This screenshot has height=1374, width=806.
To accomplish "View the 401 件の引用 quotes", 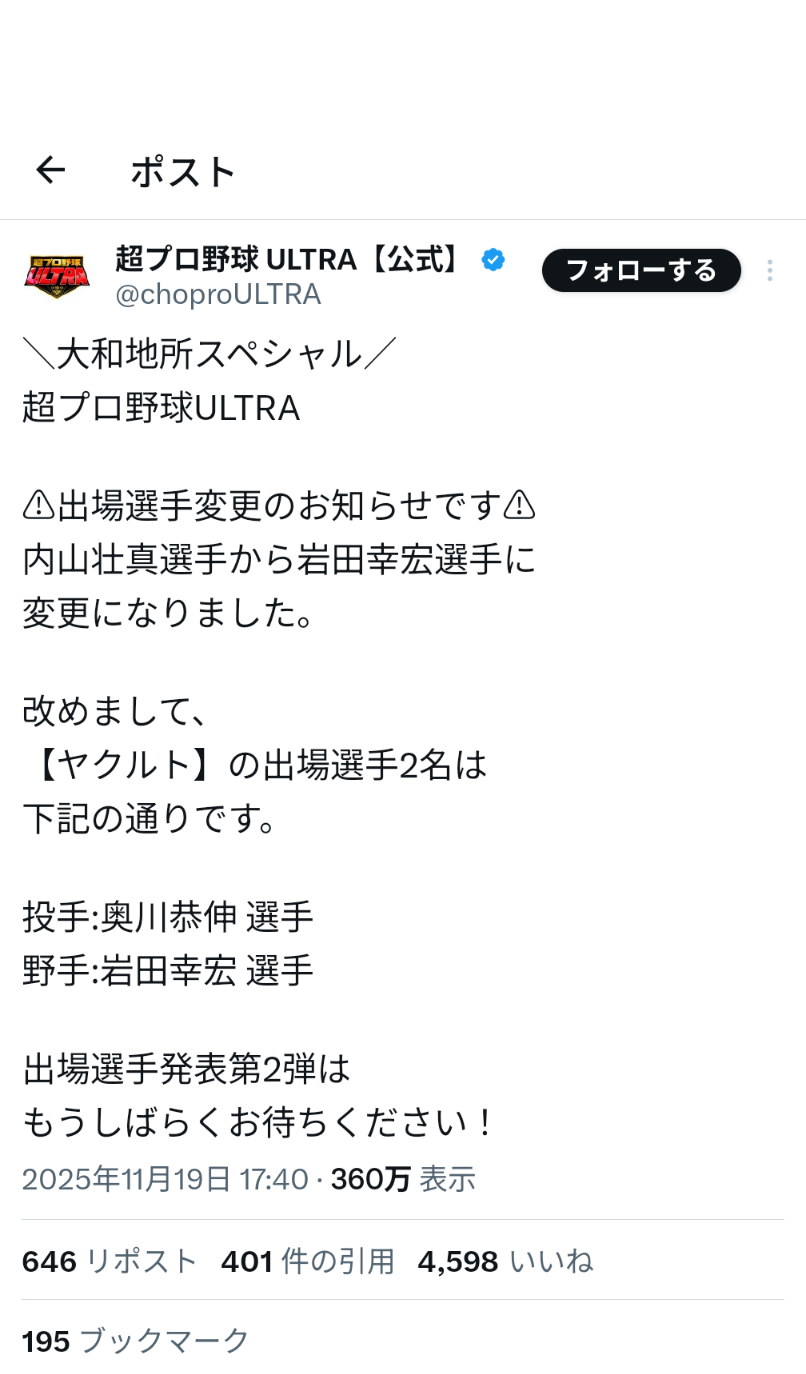I will tap(308, 1262).
